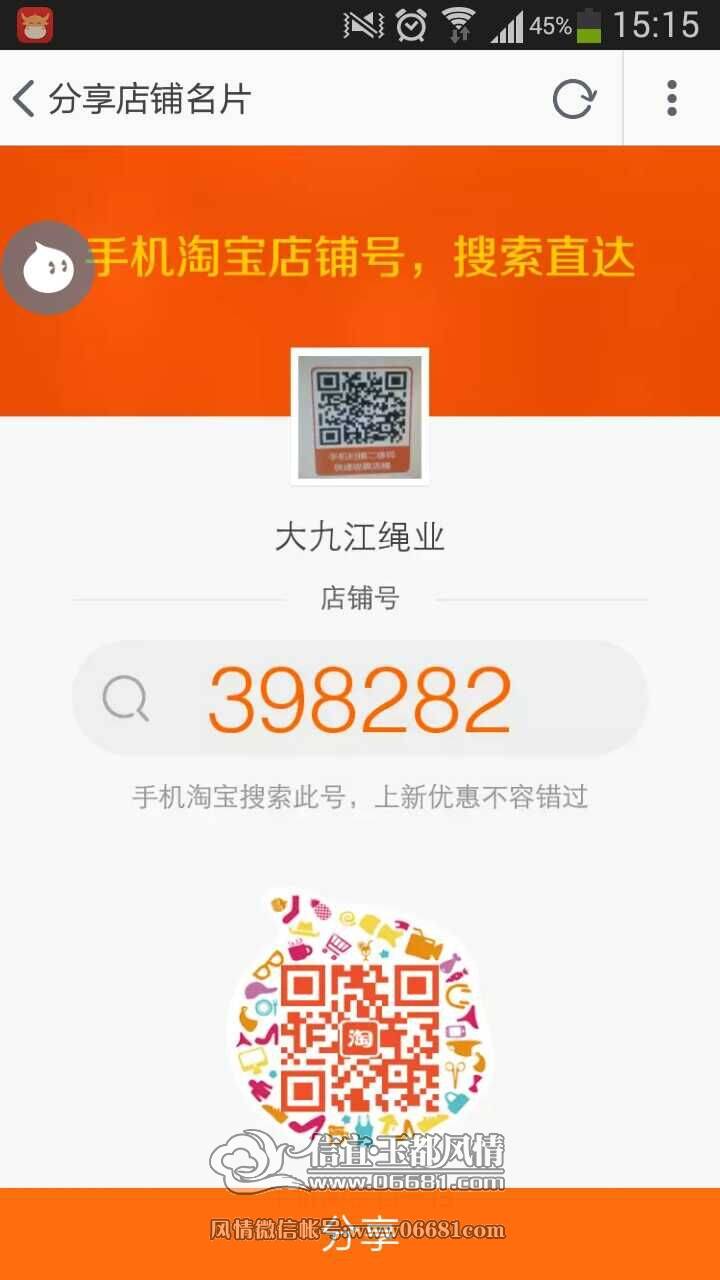
Task: Refresh the shop card page
Action: [x=574, y=99]
